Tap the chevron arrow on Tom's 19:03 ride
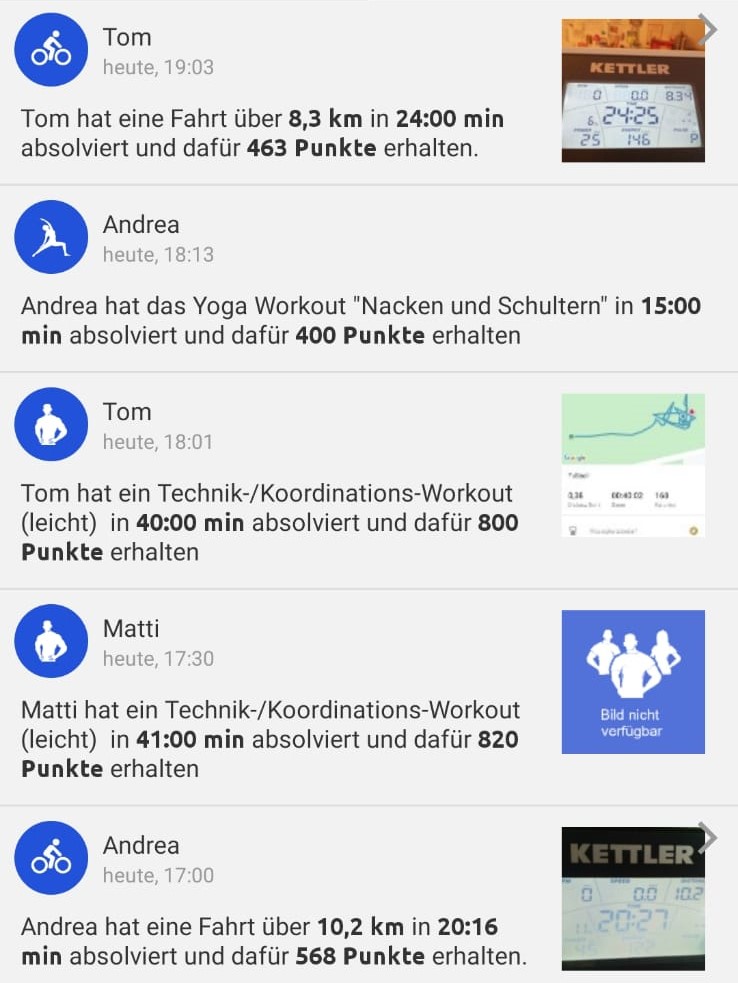738x983 pixels. coord(709,29)
